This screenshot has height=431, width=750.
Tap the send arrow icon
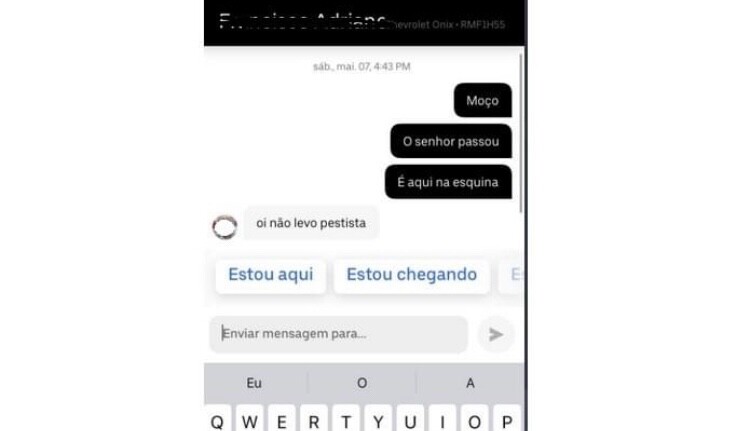495,334
